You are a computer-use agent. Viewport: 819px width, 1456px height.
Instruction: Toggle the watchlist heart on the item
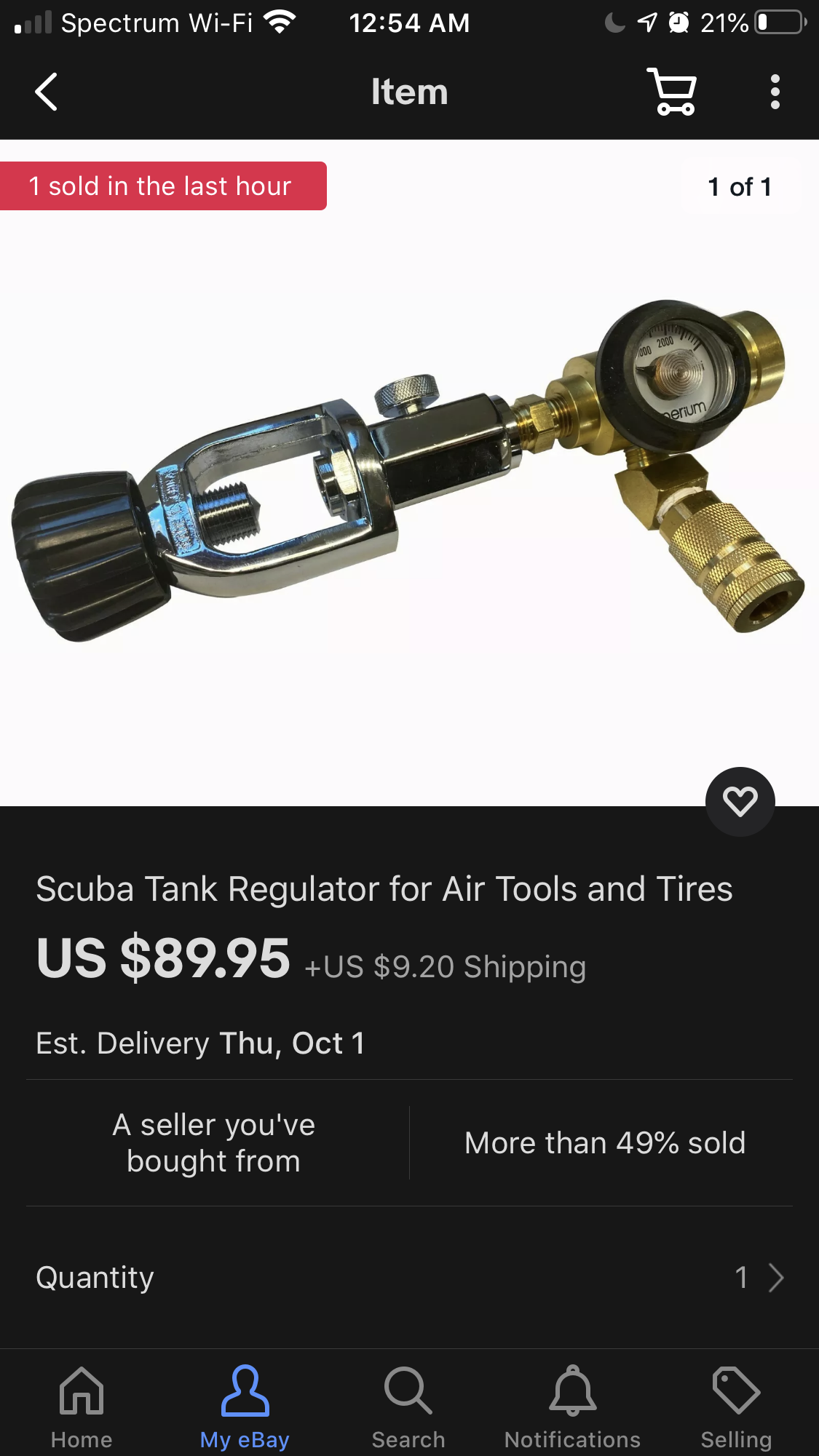740,802
